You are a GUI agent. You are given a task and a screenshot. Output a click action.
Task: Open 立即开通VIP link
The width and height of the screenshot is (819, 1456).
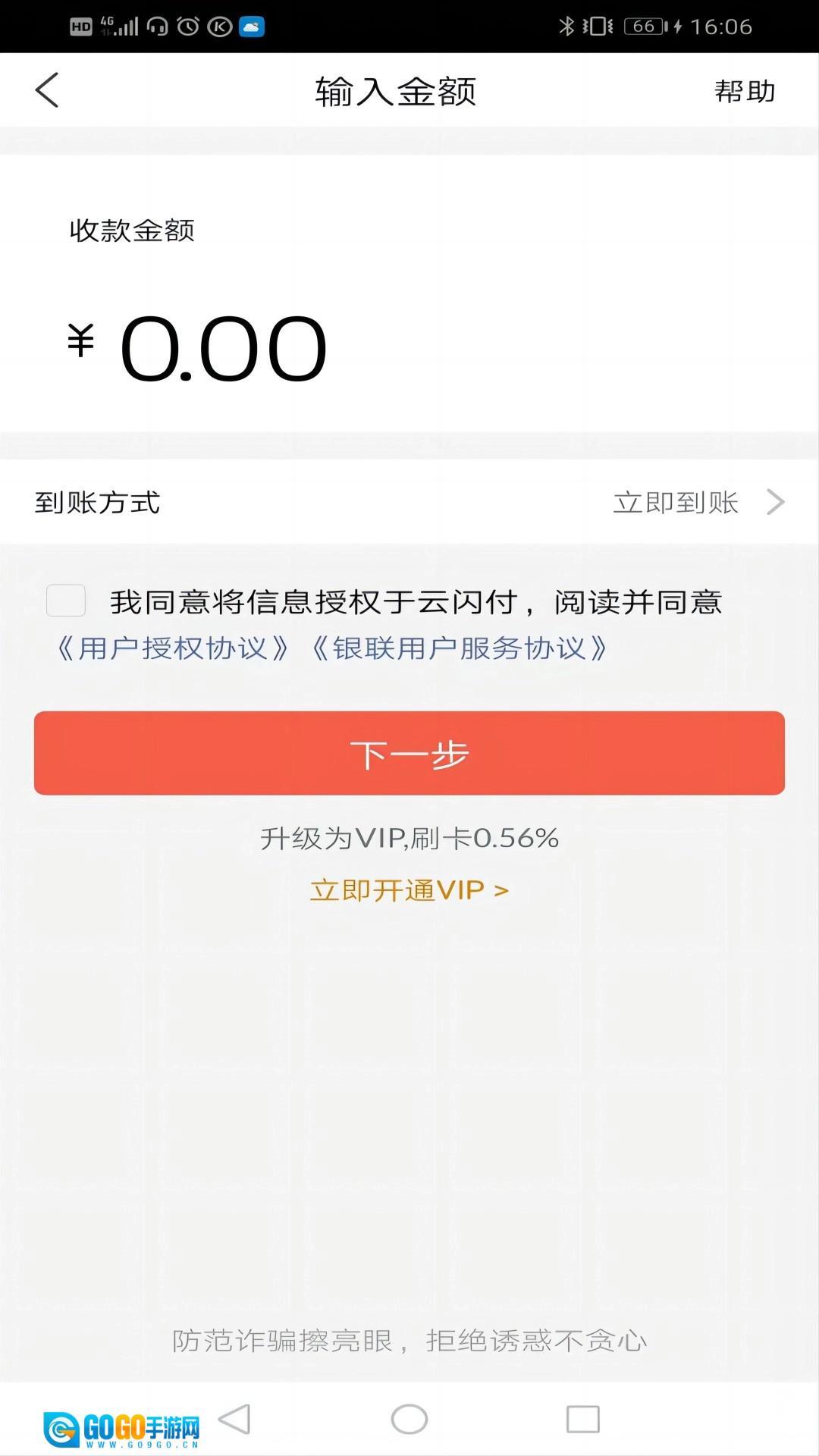point(409,890)
